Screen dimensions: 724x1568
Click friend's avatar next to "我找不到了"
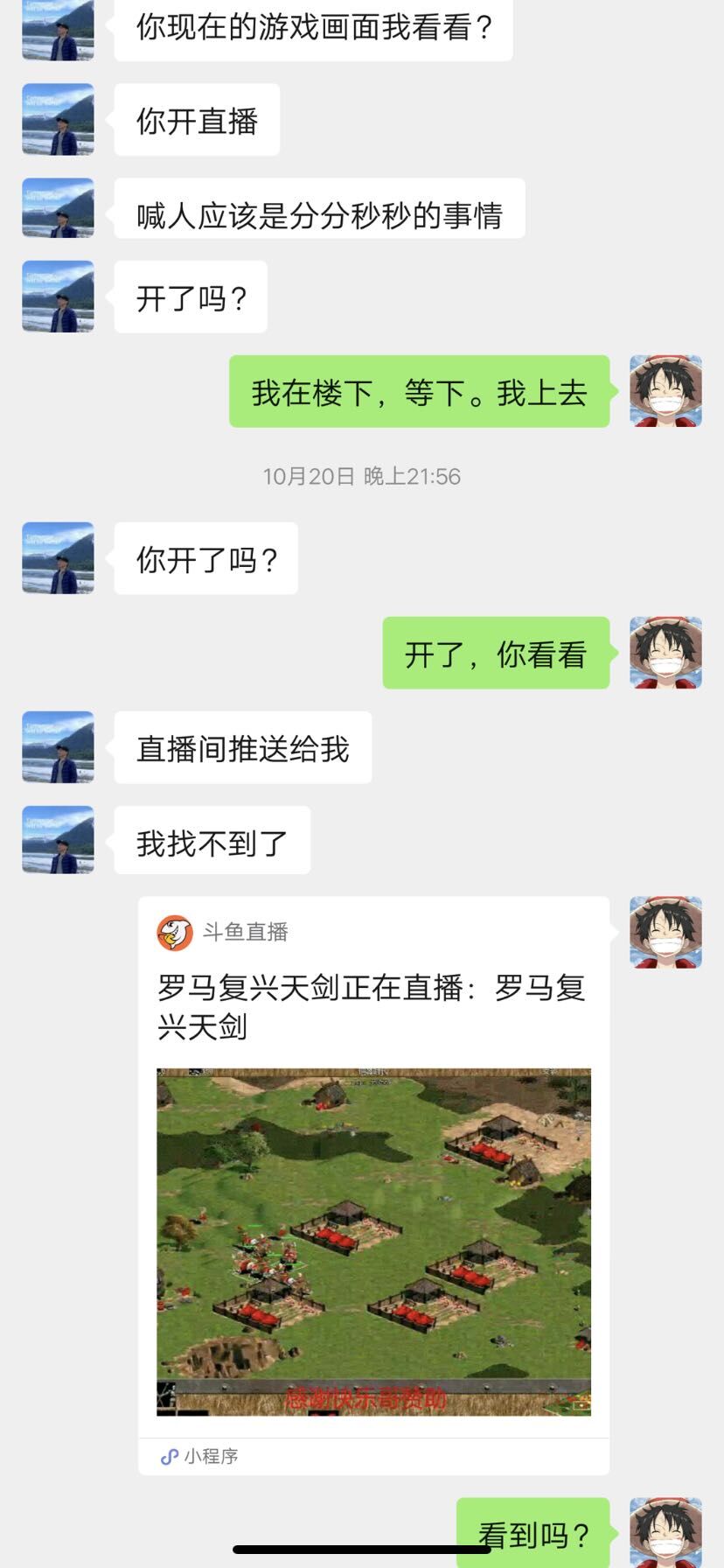[56, 841]
